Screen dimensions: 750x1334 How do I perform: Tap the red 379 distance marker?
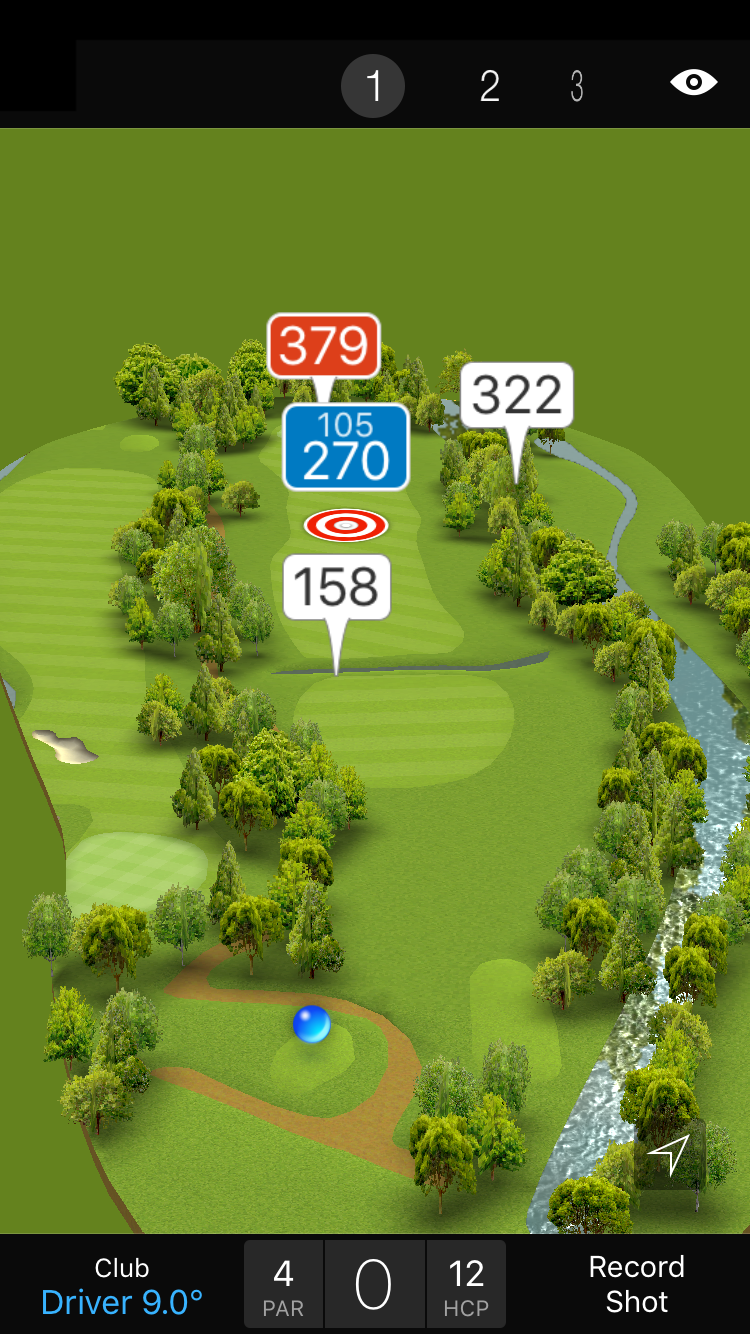point(323,346)
